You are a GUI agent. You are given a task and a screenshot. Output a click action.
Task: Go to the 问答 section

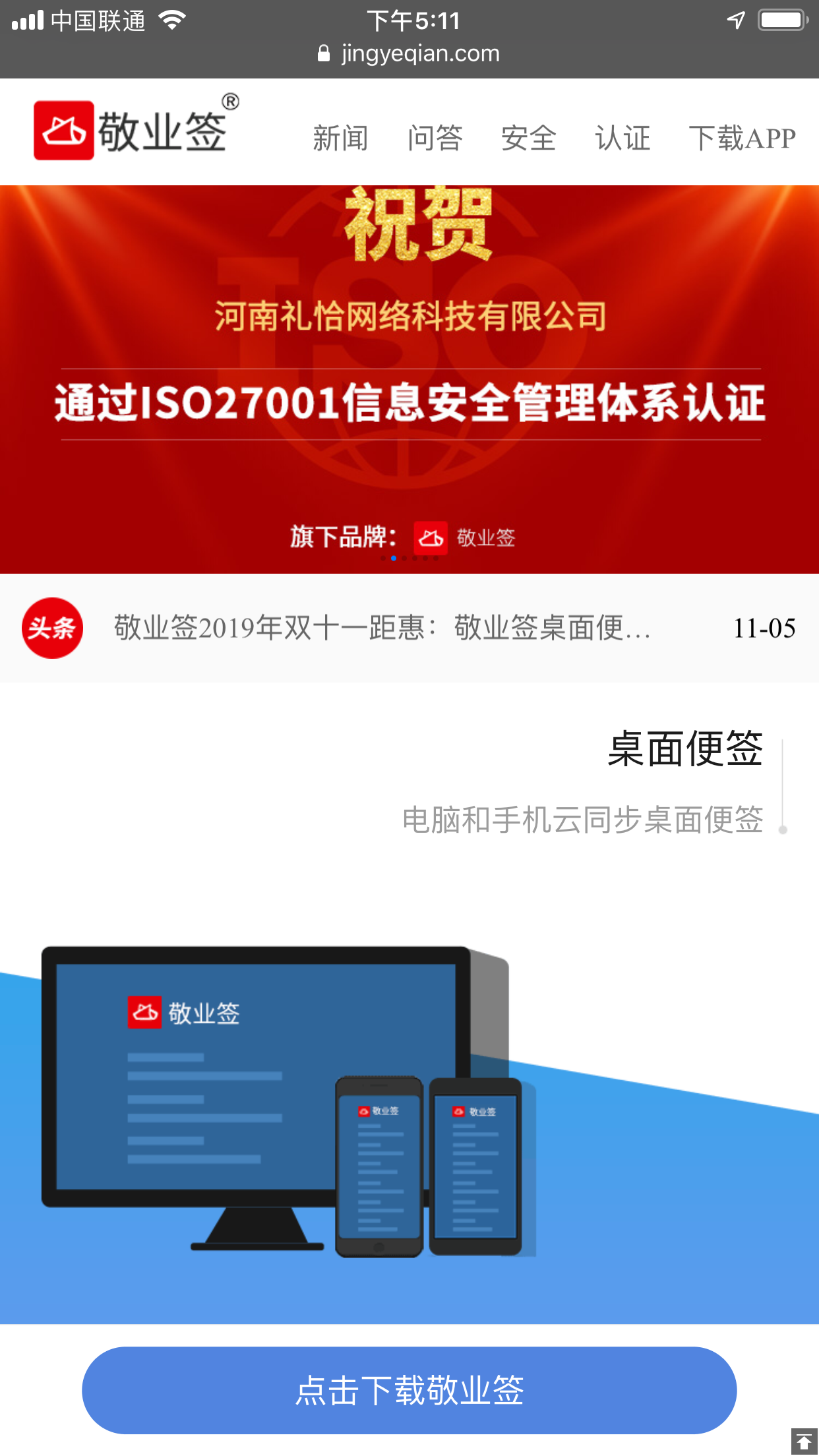435,138
